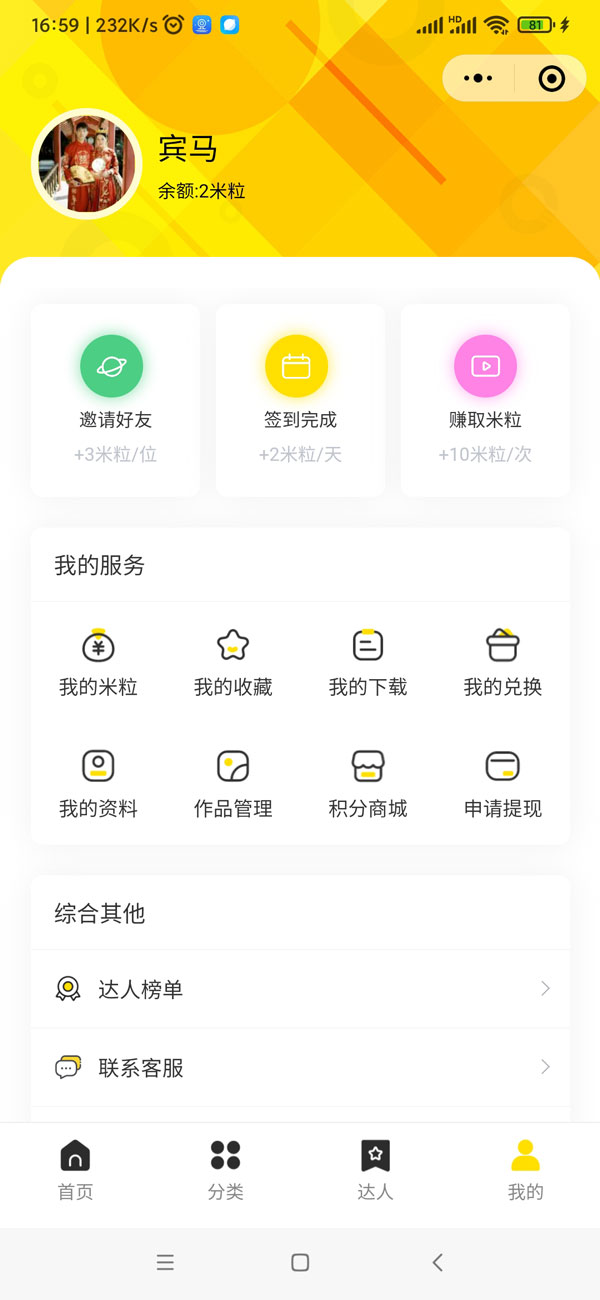
Task: View 我的收藏 favorites
Action: (x=233, y=662)
